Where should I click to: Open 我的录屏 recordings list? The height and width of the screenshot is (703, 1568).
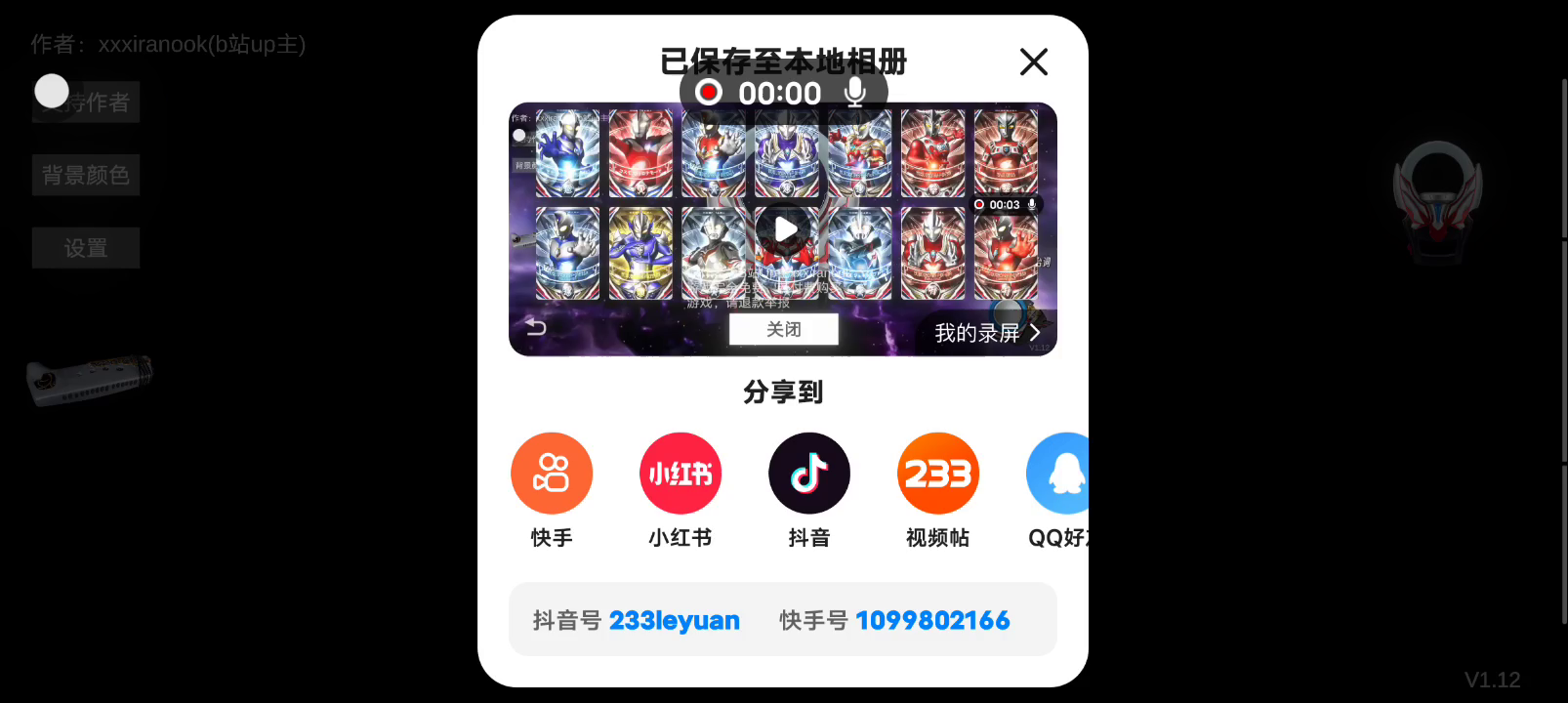pos(987,333)
